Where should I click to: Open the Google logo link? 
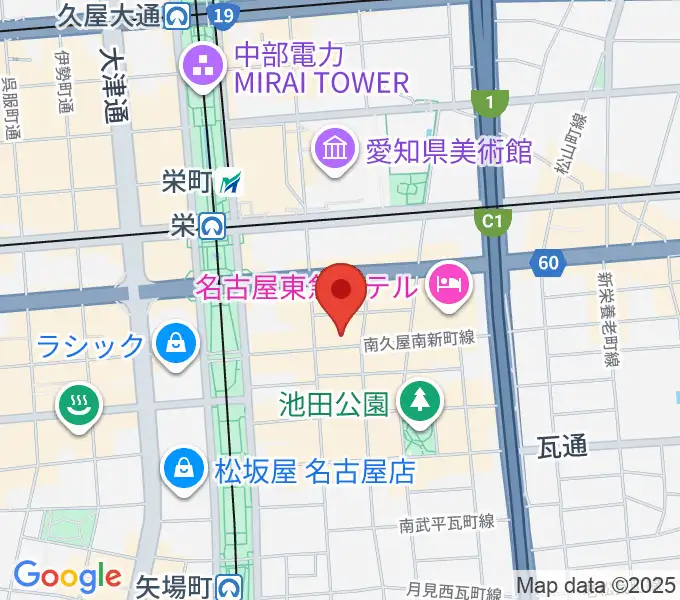(67, 575)
